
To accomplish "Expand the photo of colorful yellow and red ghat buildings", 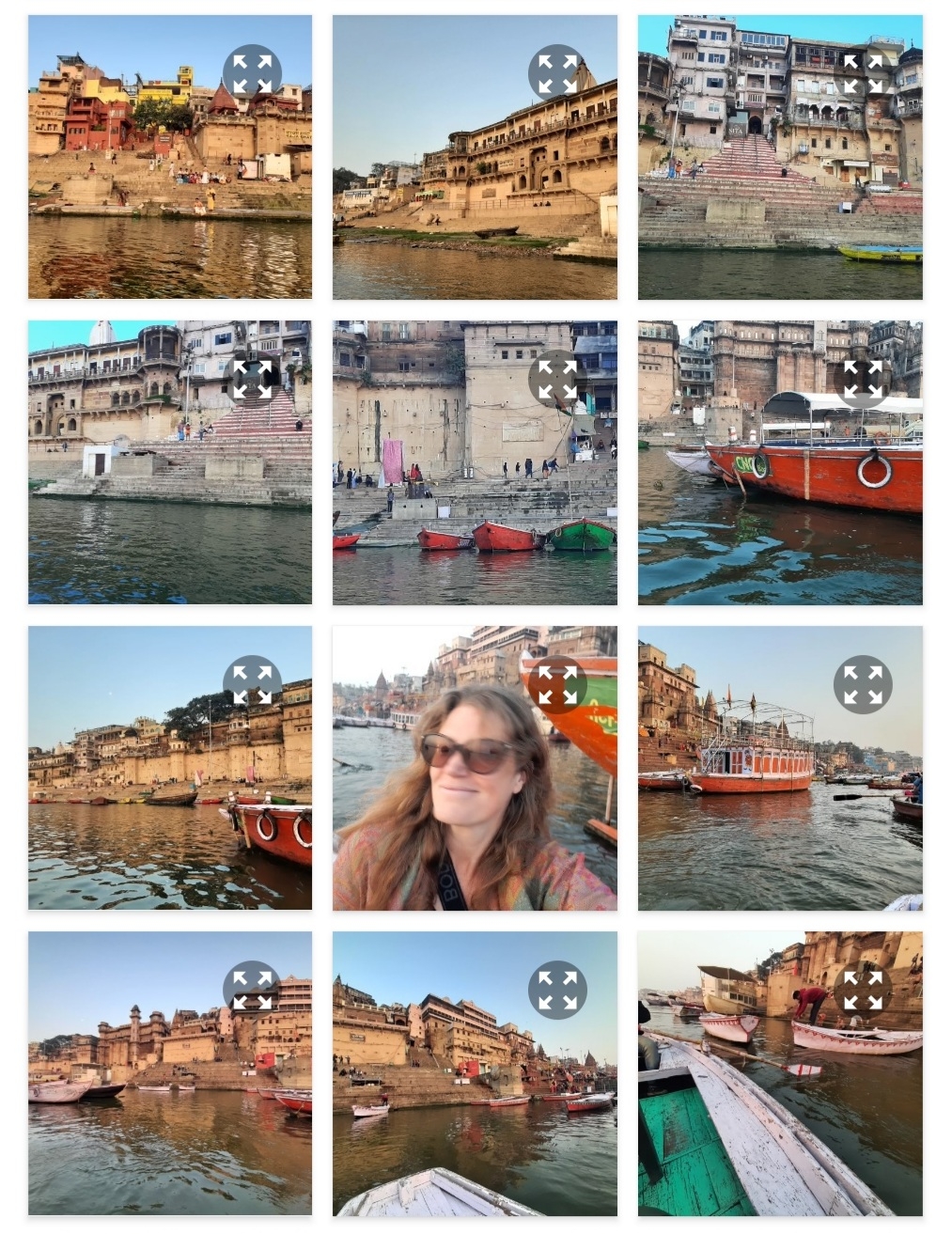I will point(252,73).
